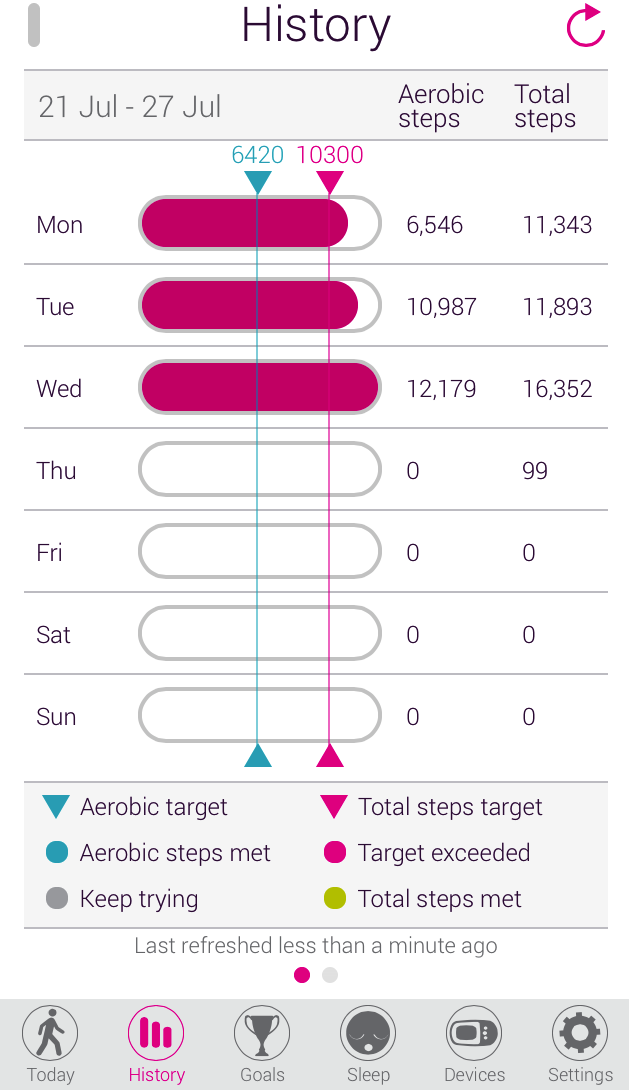Open the Settings tab
629x1090 pixels.
pos(580,1045)
